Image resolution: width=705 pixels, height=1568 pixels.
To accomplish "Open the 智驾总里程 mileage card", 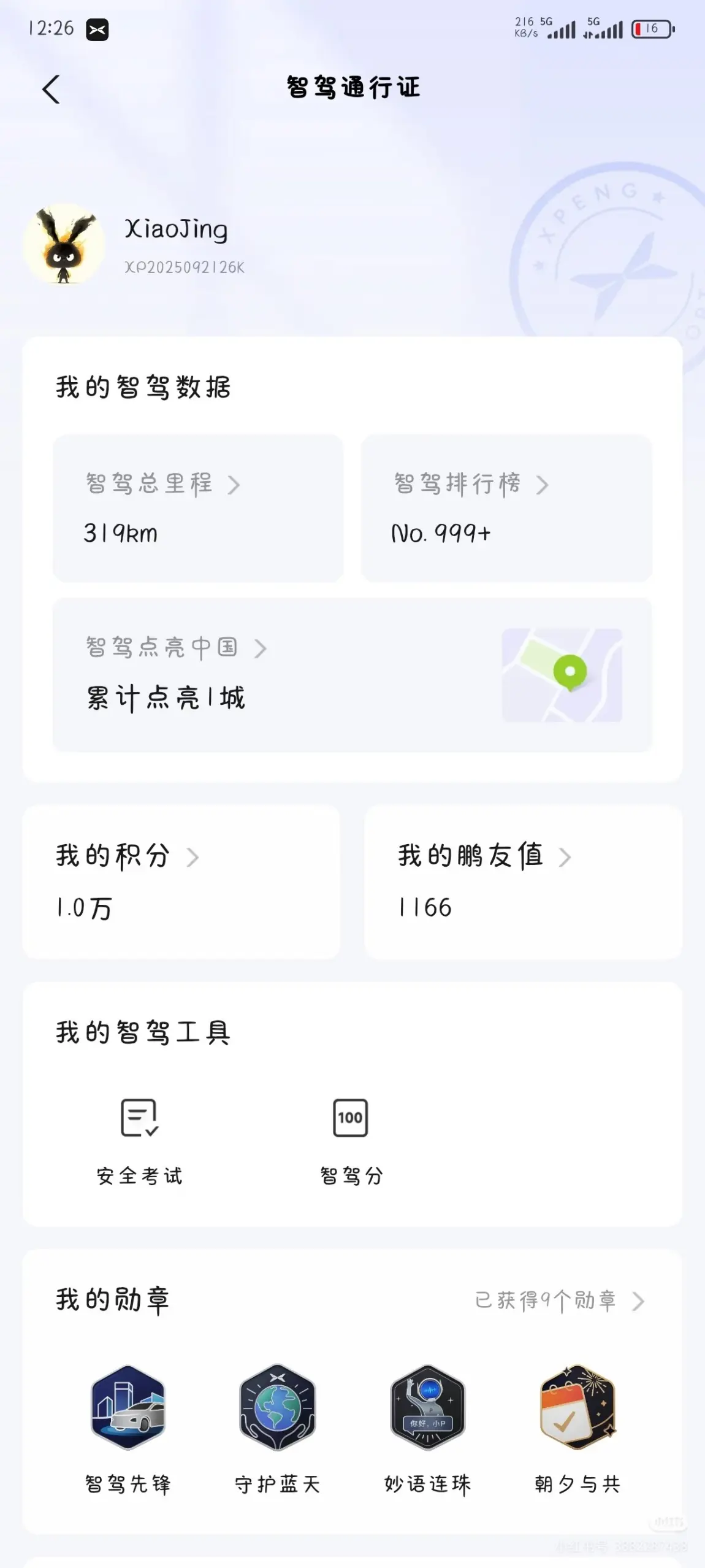I will point(197,508).
